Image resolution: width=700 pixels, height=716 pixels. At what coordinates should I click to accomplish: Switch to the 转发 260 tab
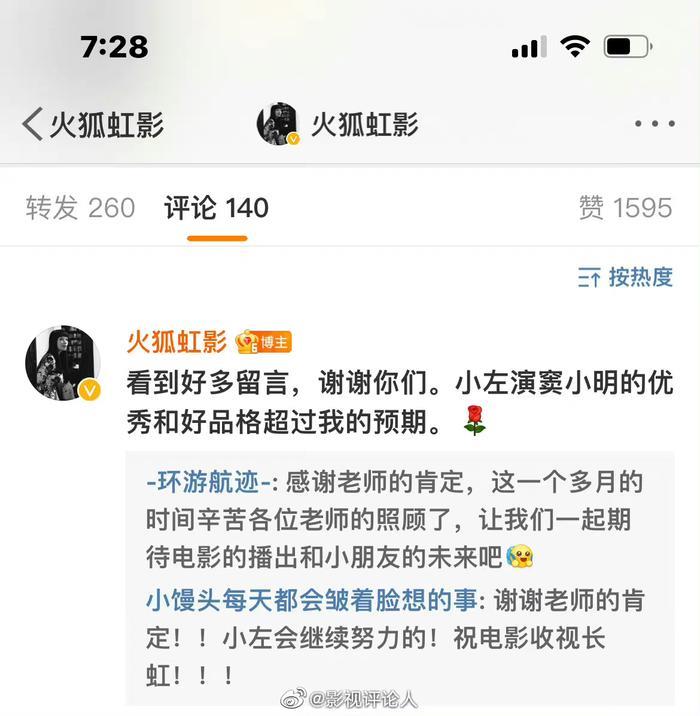pyautogui.click(x=80, y=207)
